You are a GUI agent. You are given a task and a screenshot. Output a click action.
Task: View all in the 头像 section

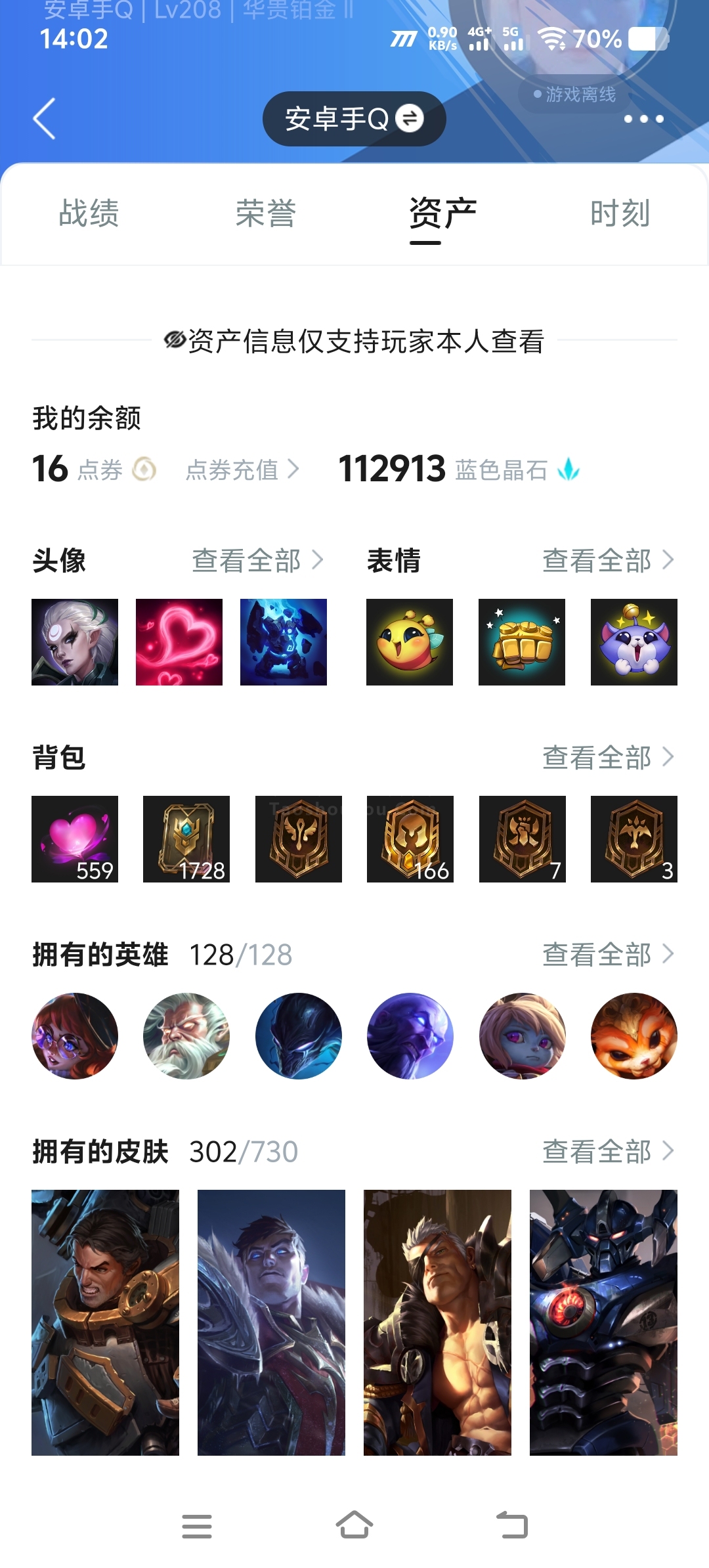pyautogui.click(x=258, y=561)
